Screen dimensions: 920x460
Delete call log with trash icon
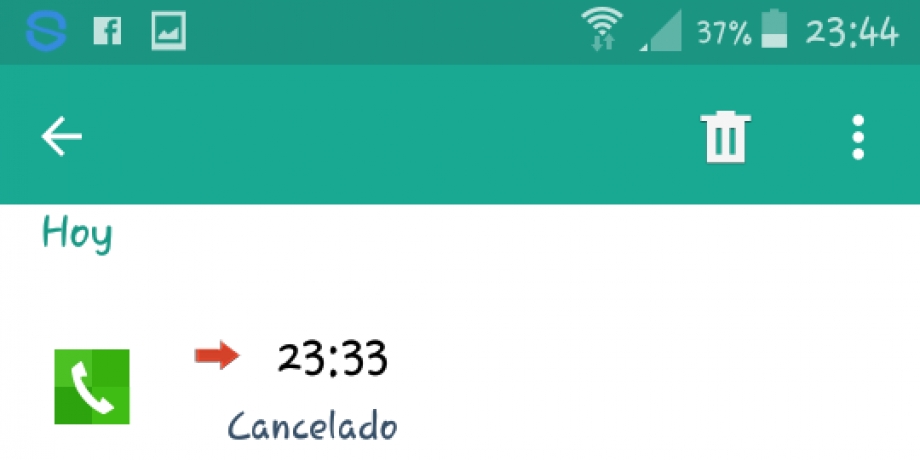[x=726, y=137]
